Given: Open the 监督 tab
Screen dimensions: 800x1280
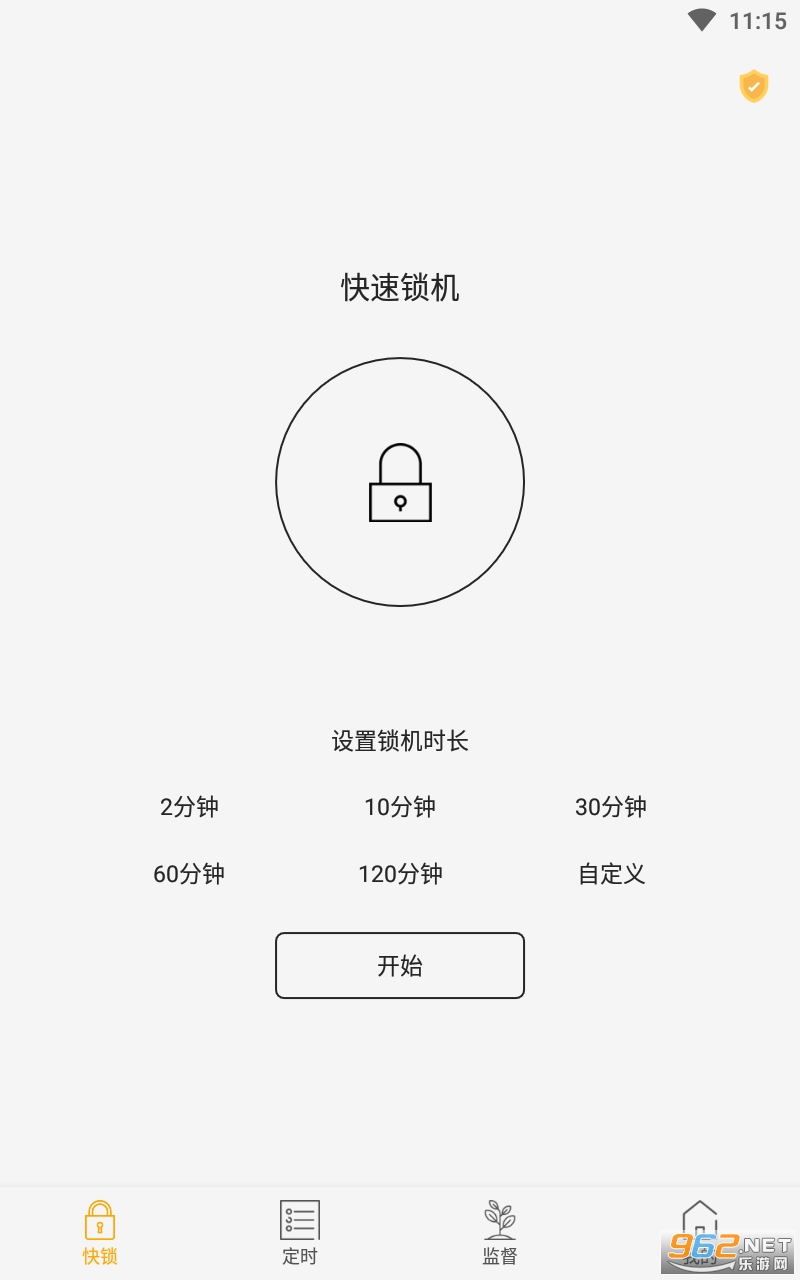Looking at the screenshot, I should point(500,1232).
